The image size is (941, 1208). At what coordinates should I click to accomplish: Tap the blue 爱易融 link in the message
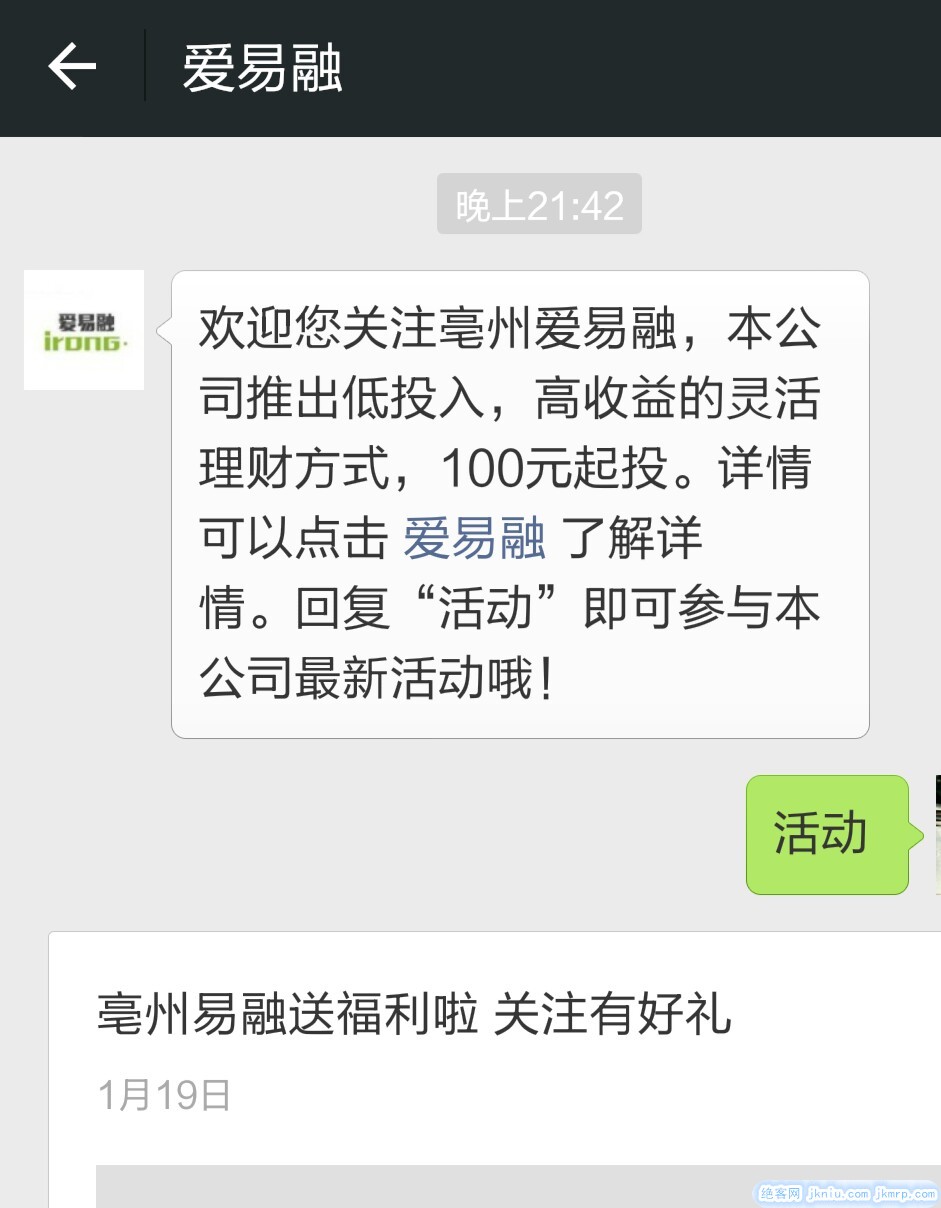pyautogui.click(x=474, y=539)
